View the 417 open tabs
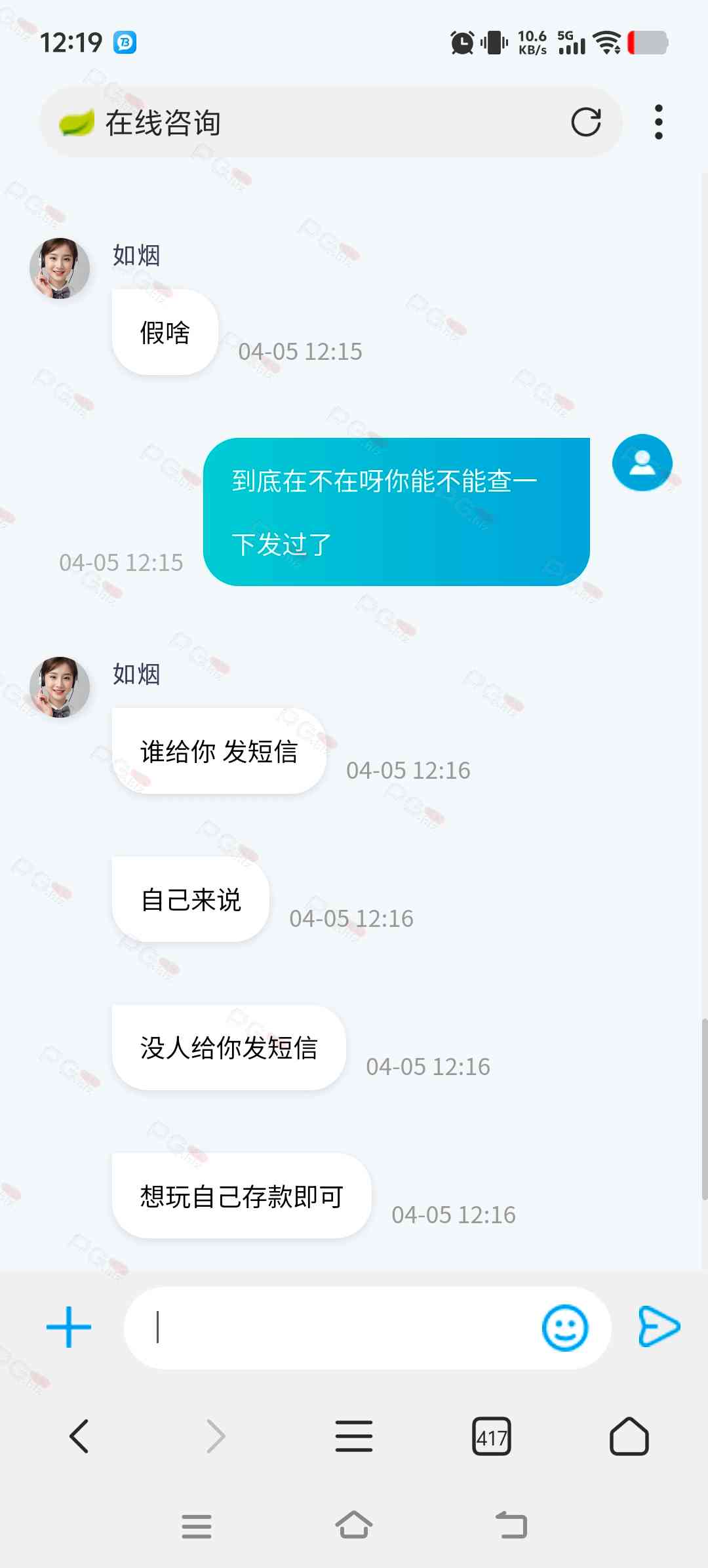The image size is (708, 1568). pos(491,1436)
